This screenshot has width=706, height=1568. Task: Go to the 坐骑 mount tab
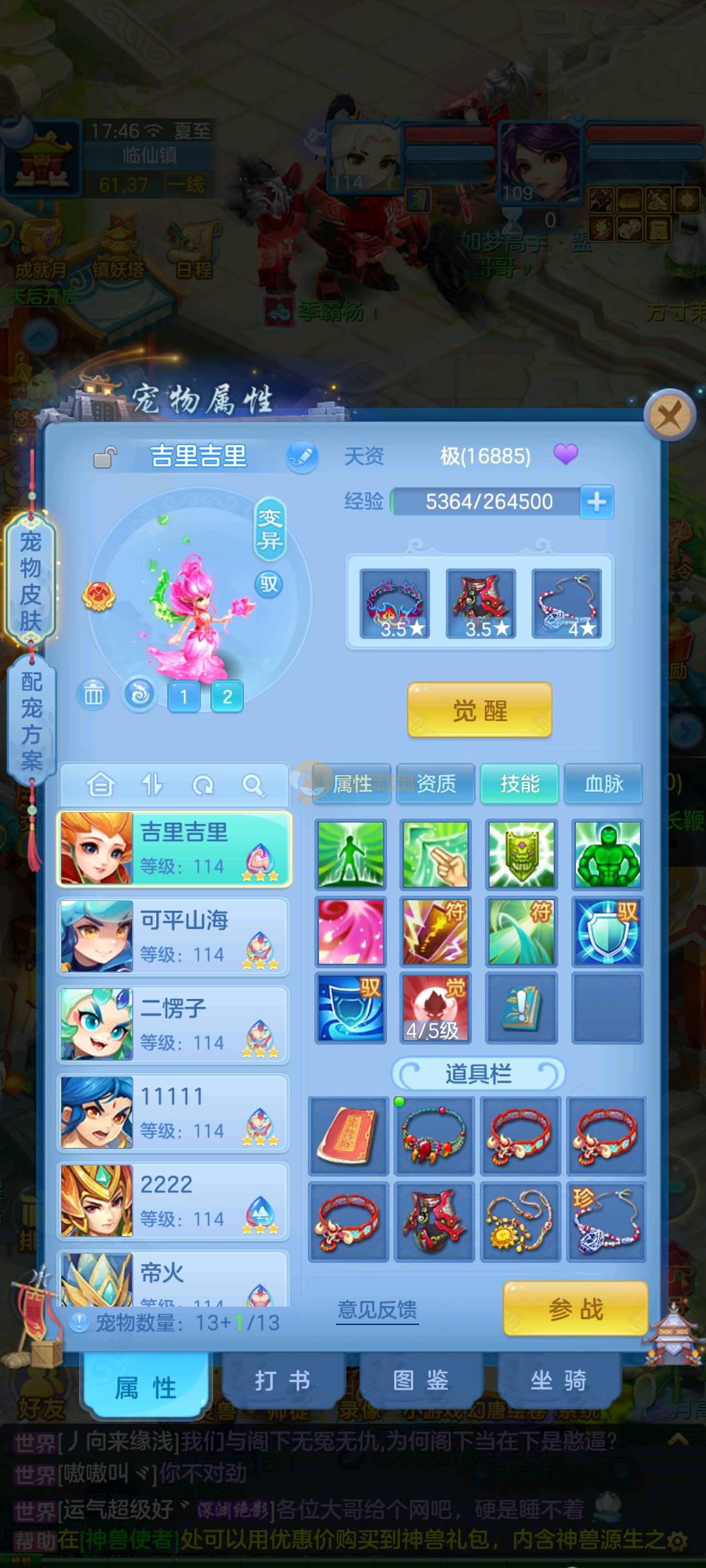point(558,1380)
